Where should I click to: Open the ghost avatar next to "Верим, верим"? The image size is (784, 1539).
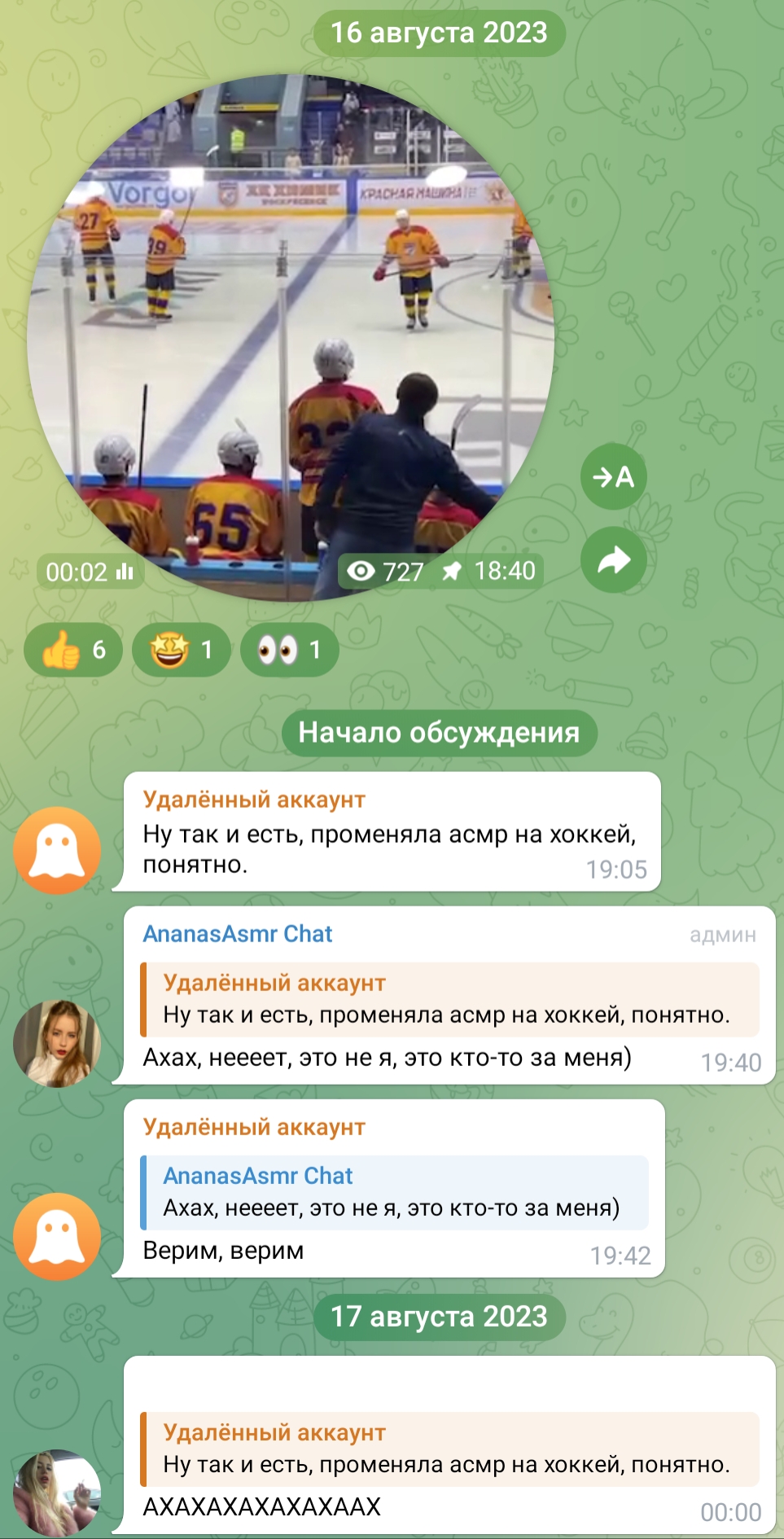pyautogui.click(x=57, y=1236)
